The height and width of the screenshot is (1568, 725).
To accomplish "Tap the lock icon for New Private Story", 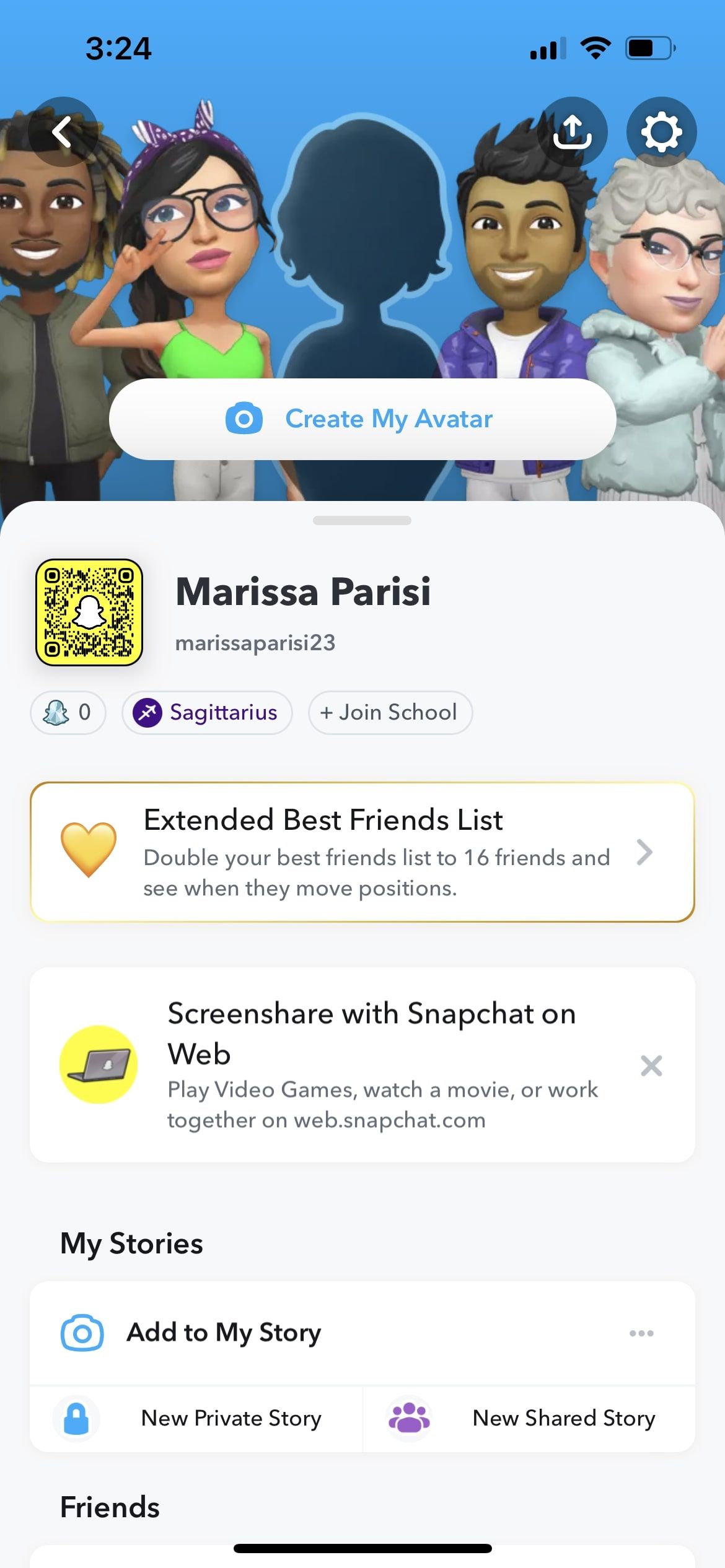I will tap(74, 1418).
